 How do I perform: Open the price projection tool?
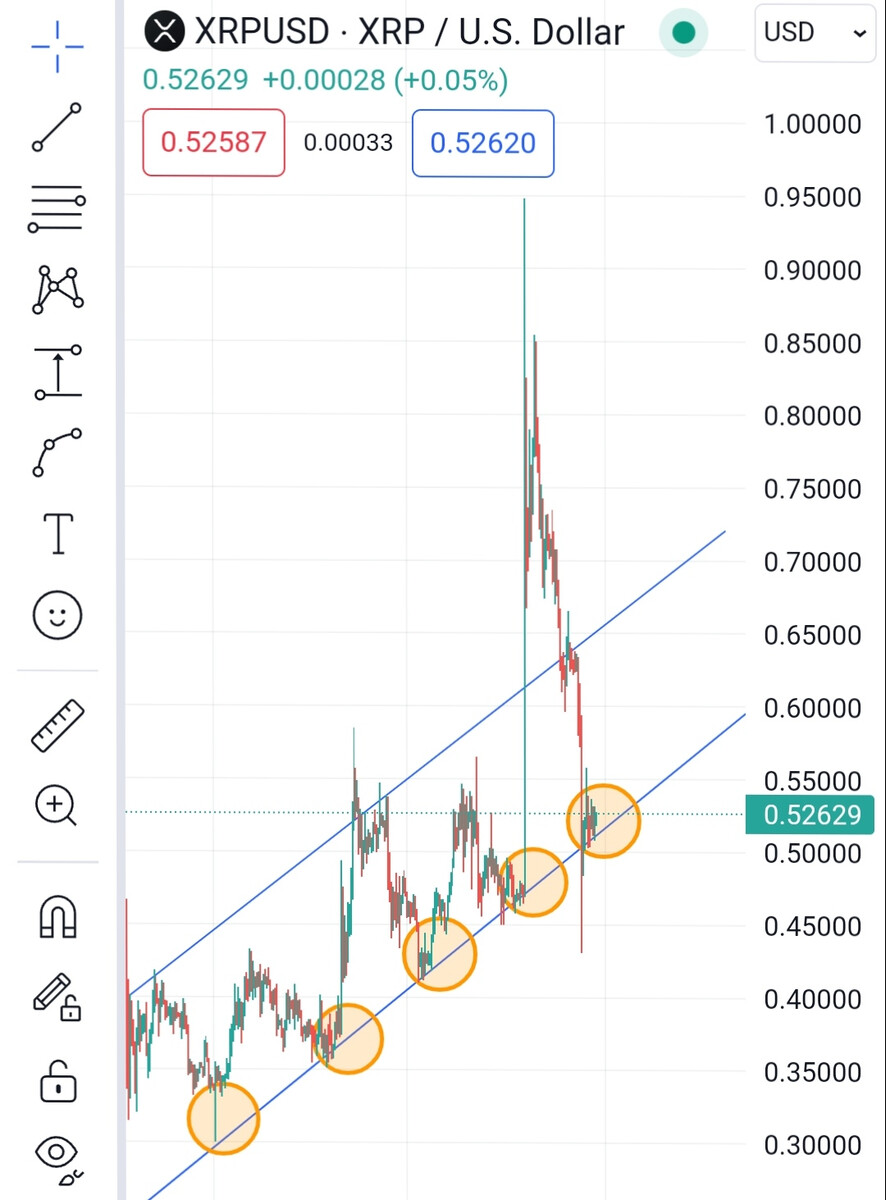tap(58, 371)
